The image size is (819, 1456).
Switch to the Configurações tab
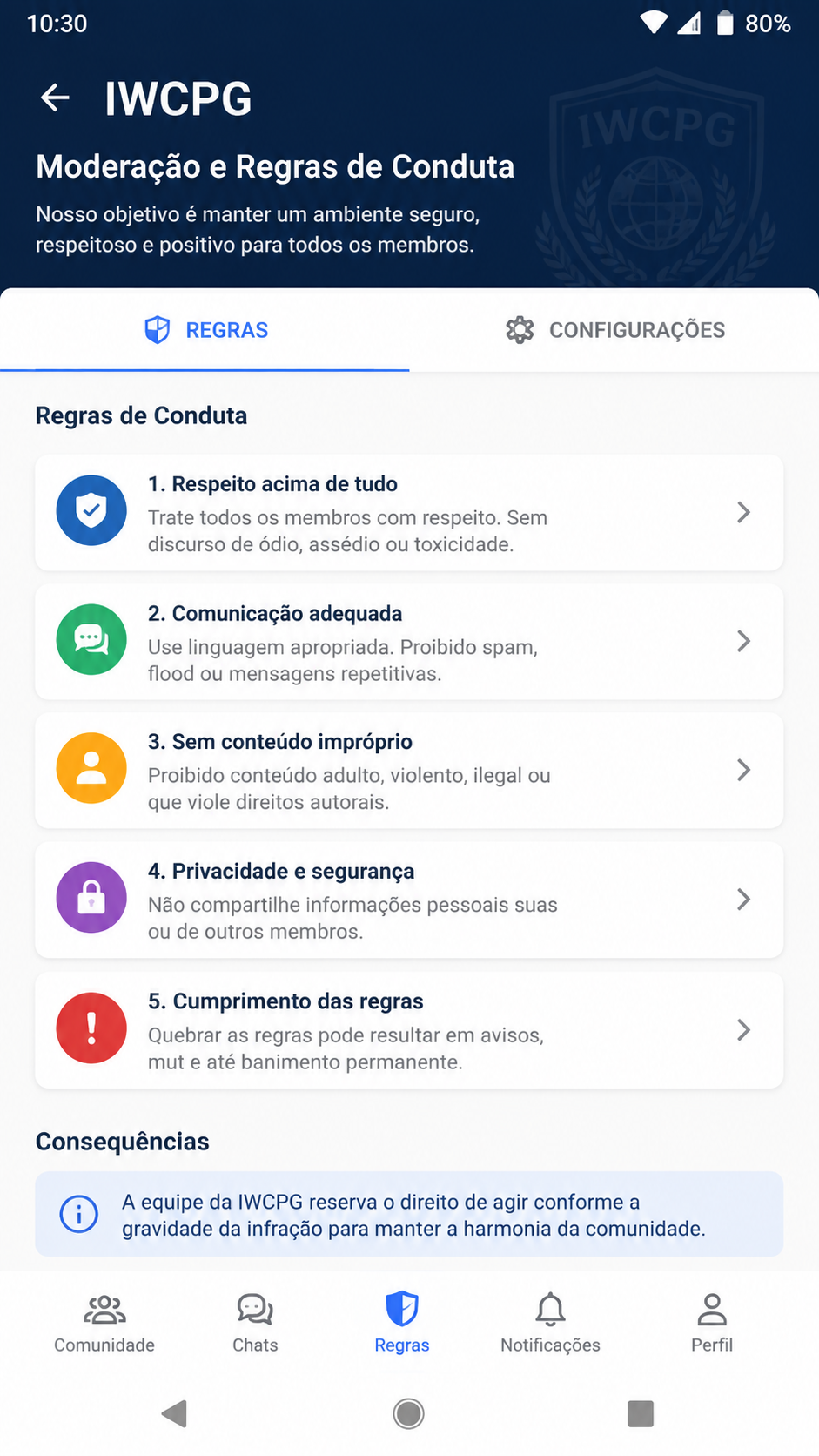click(614, 330)
